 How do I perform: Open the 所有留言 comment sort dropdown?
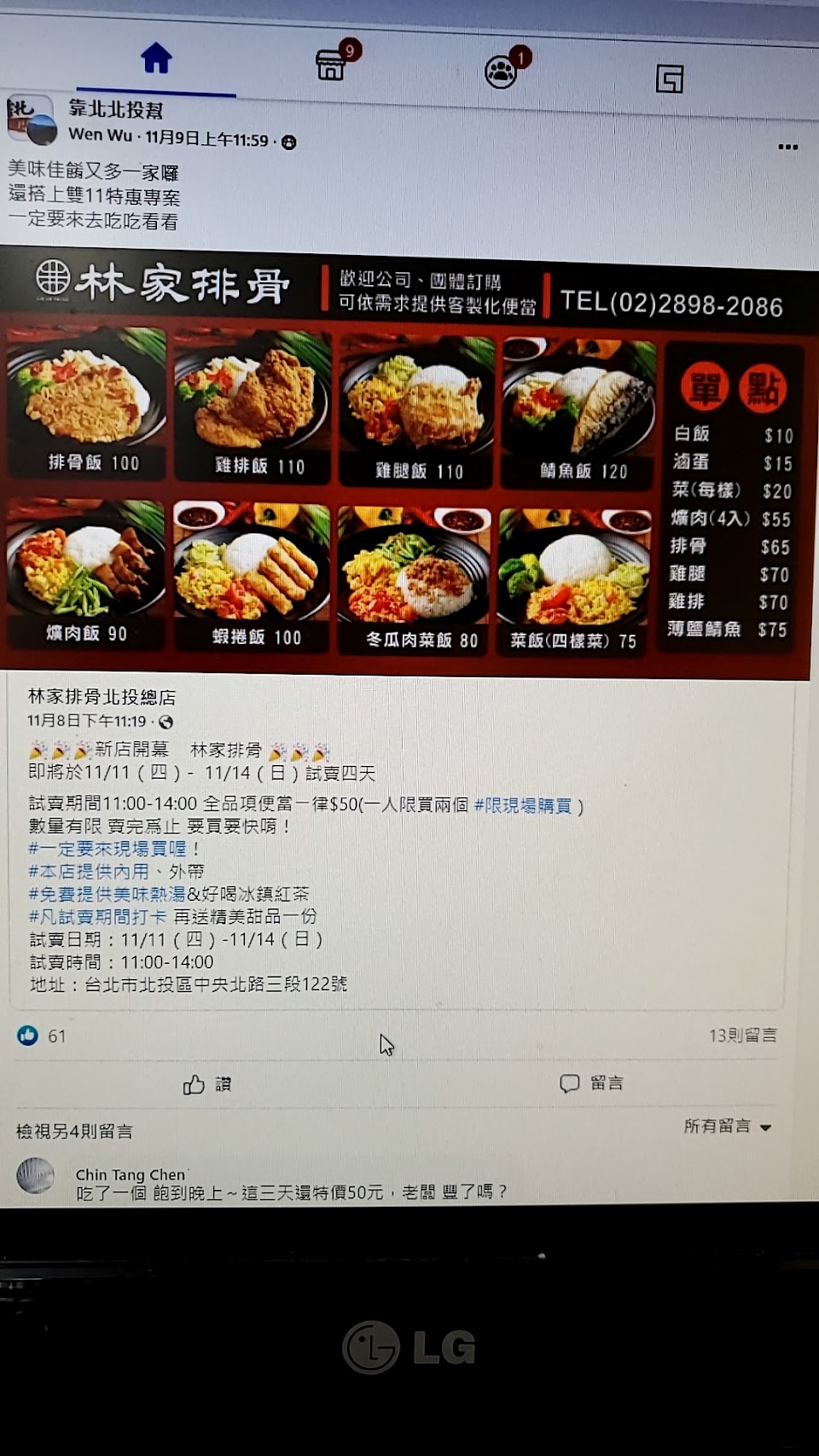[727, 1126]
